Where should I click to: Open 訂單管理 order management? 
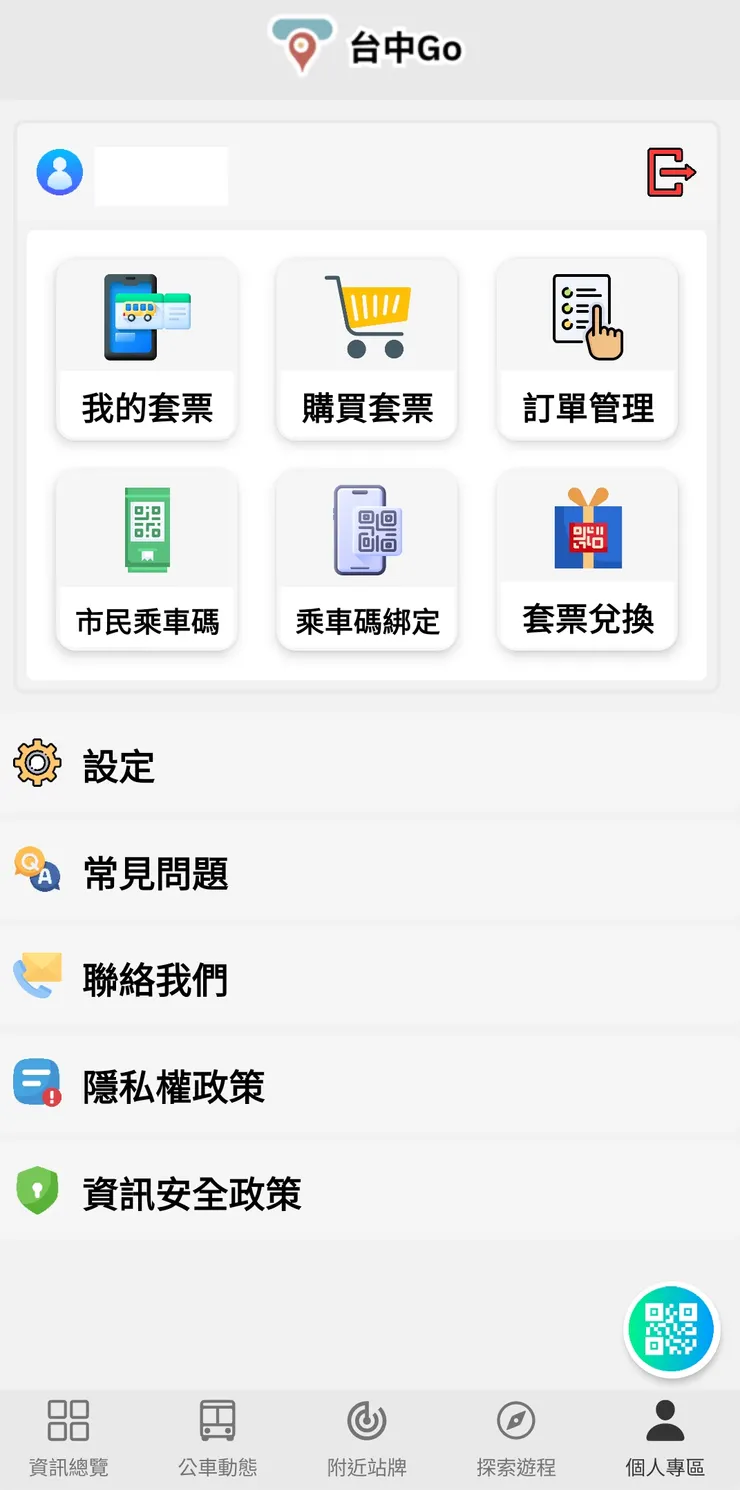pos(586,349)
